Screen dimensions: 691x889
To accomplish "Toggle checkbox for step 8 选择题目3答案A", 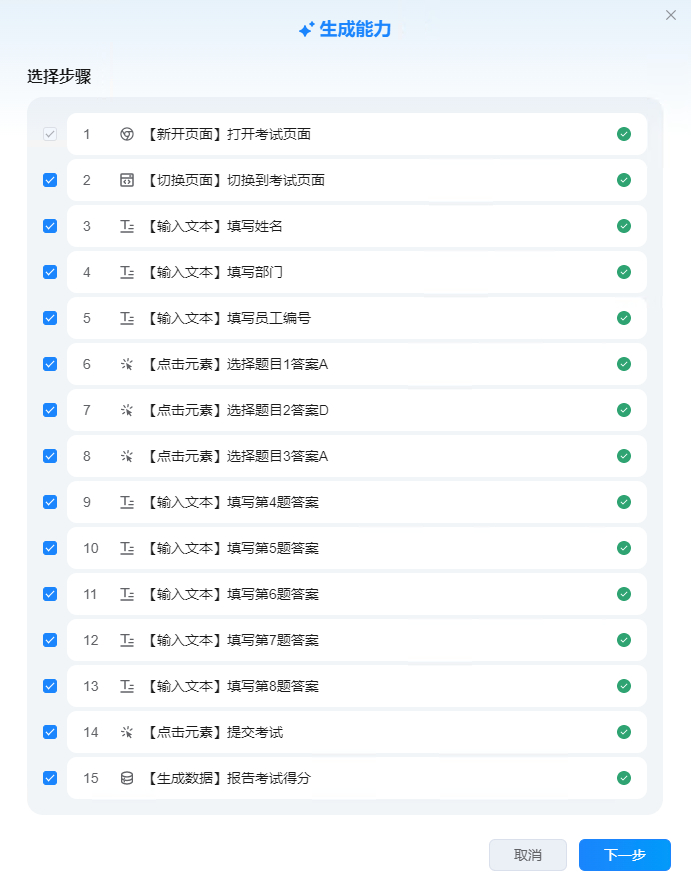I will [x=50, y=456].
